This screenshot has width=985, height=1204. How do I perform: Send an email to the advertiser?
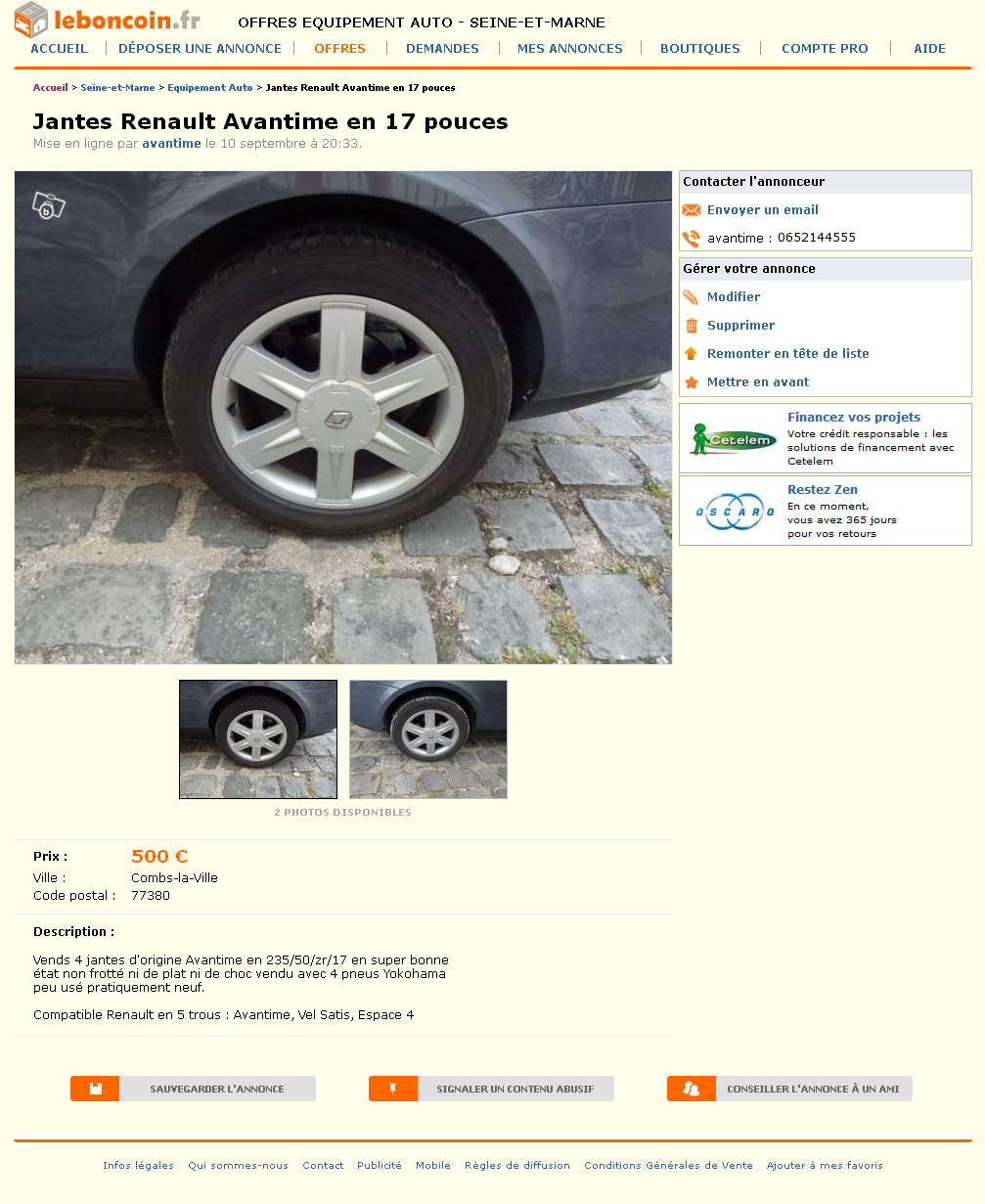762,210
